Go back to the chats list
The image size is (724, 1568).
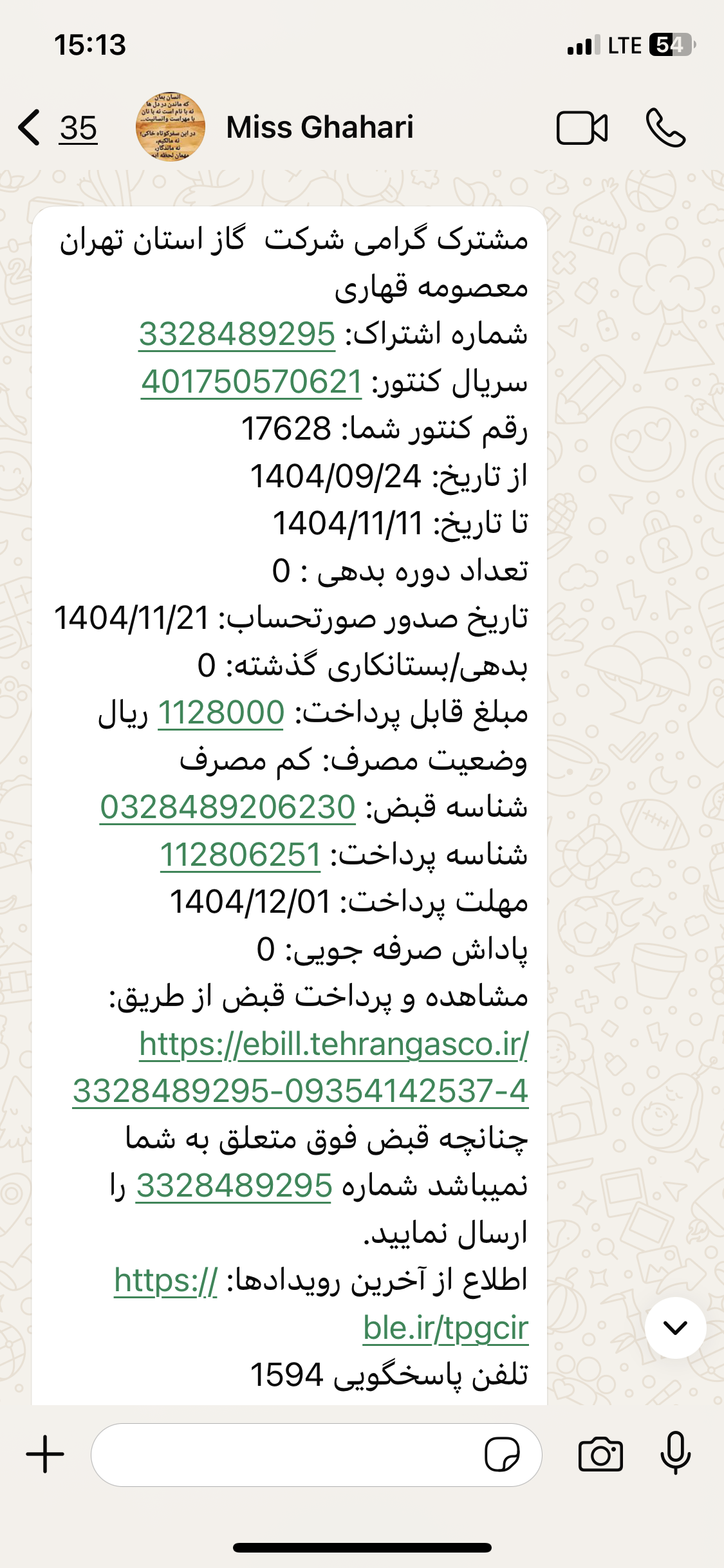click(57, 127)
